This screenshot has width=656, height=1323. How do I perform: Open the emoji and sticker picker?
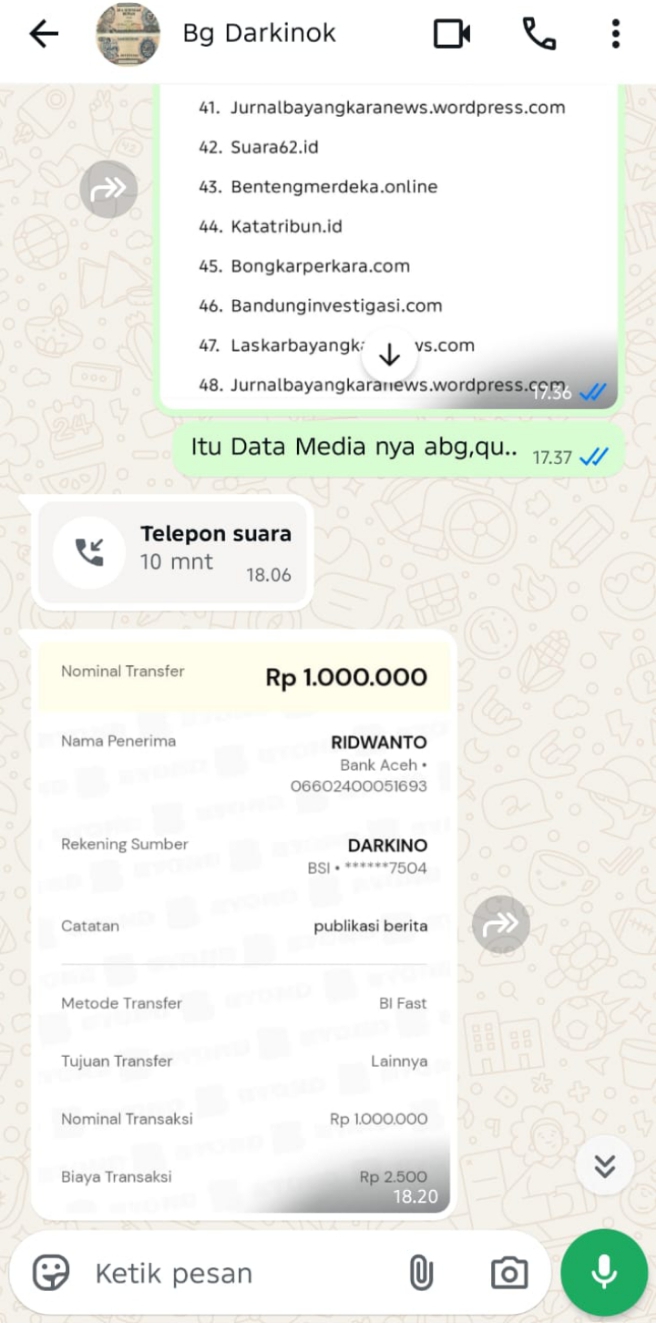coord(51,1273)
